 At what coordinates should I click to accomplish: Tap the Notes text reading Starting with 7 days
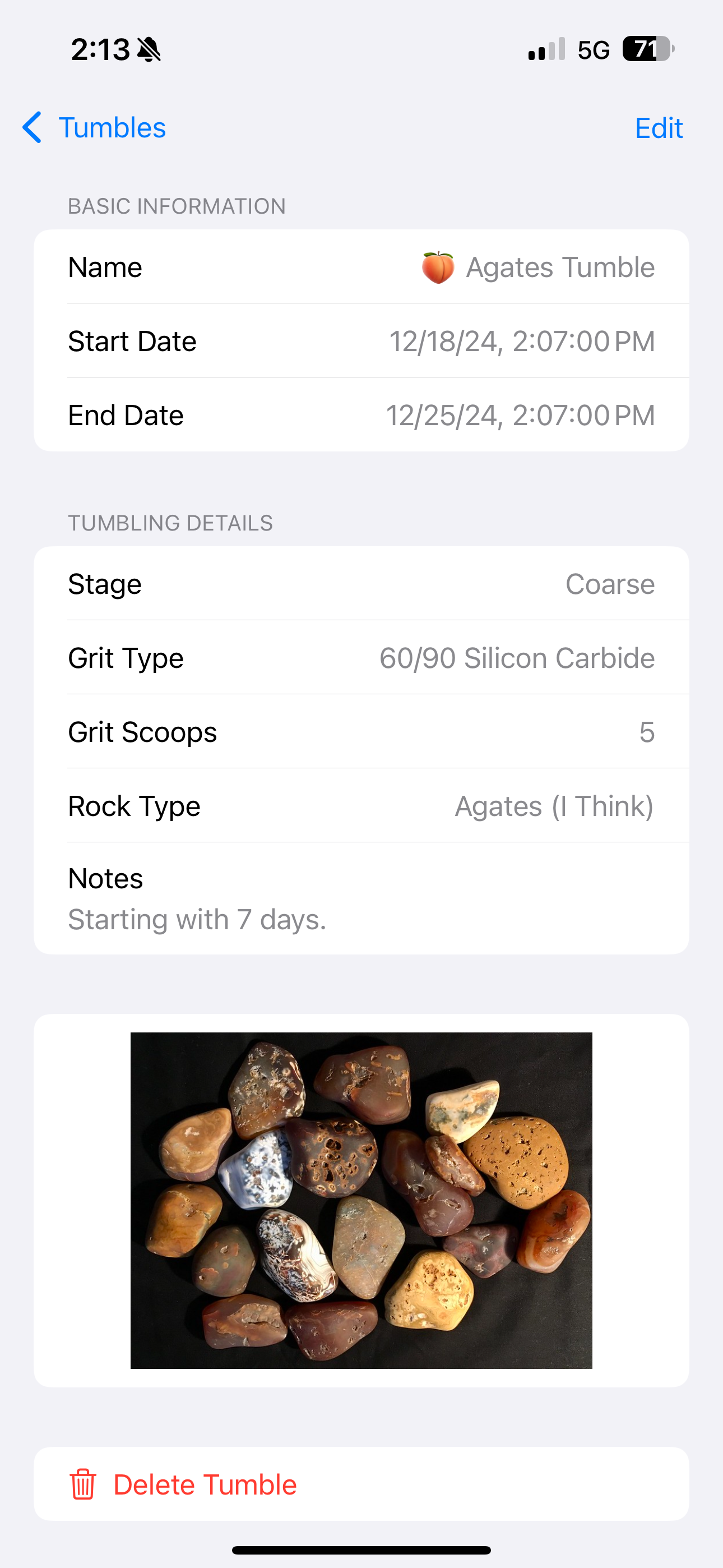click(x=196, y=919)
